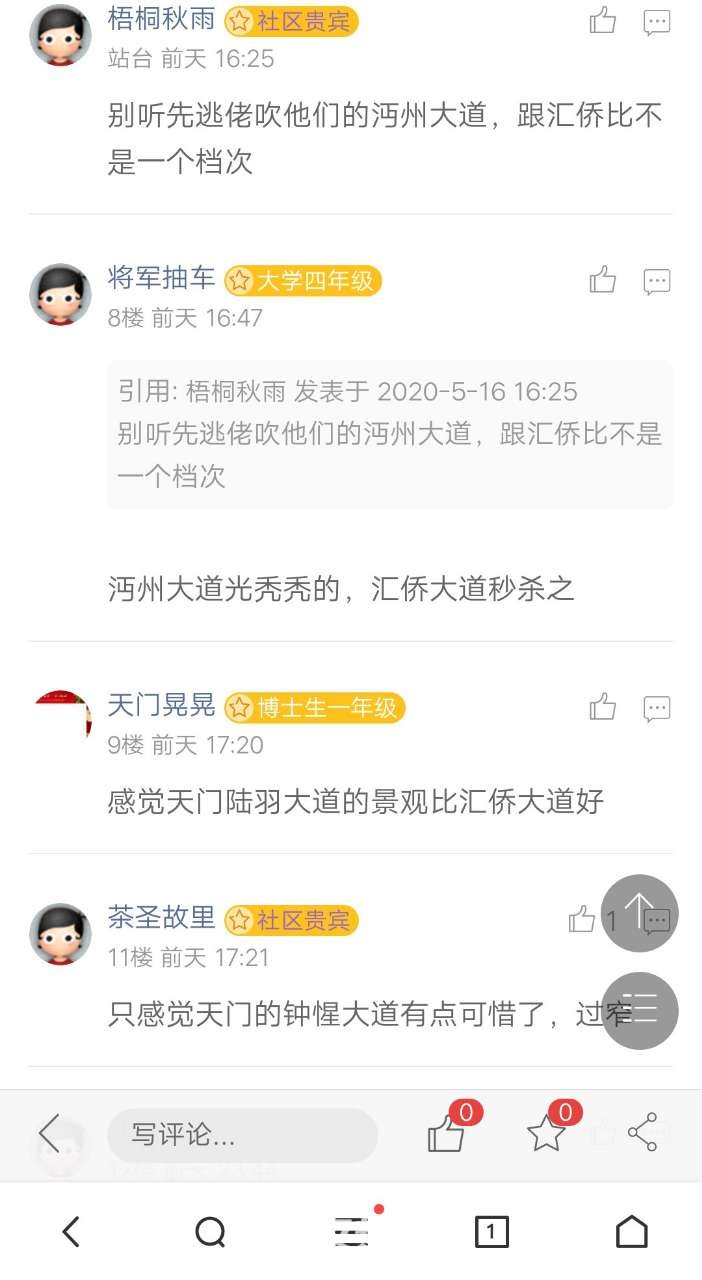The height and width of the screenshot is (1280, 702).
Task: Favorite this thread with the star
Action: [546, 1134]
